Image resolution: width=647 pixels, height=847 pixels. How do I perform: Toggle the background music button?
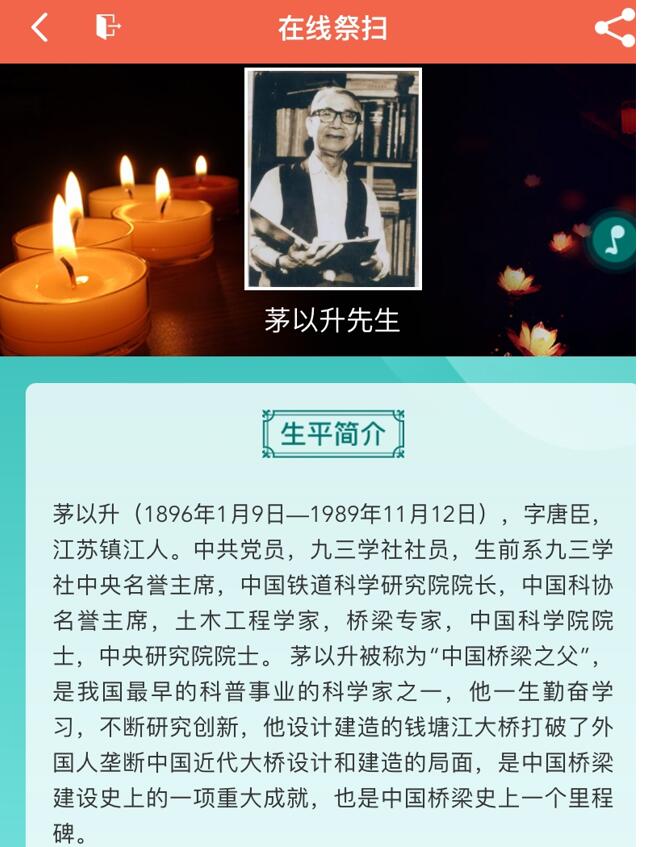pos(614,239)
